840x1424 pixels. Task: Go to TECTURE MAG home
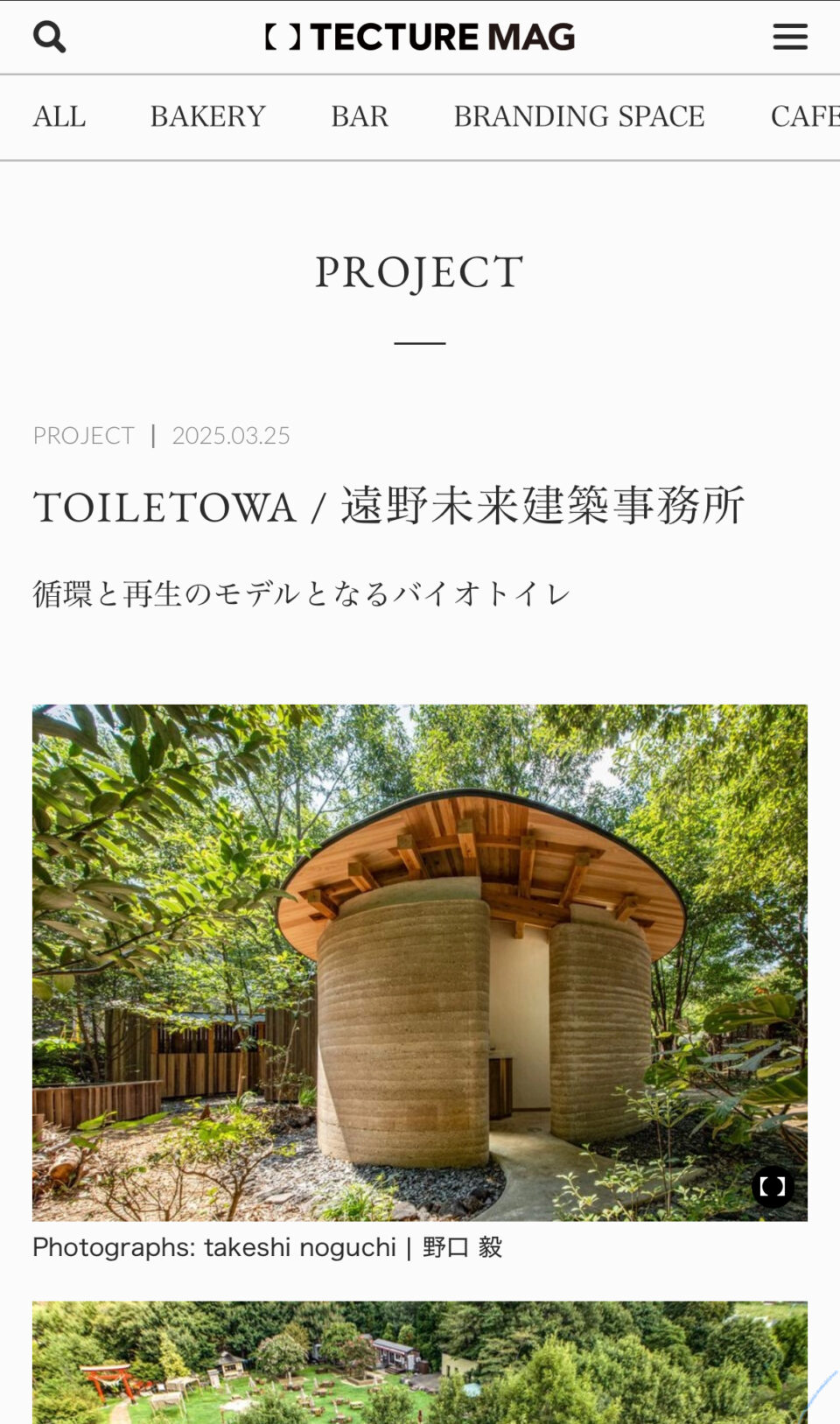click(x=420, y=37)
